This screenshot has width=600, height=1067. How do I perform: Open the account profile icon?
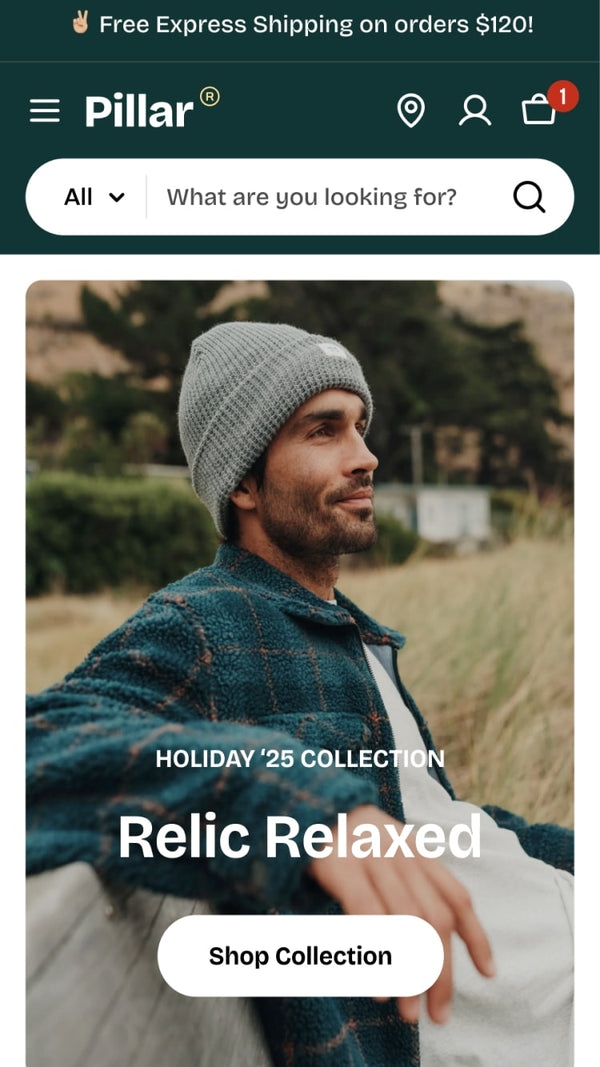click(x=475, y=110)
